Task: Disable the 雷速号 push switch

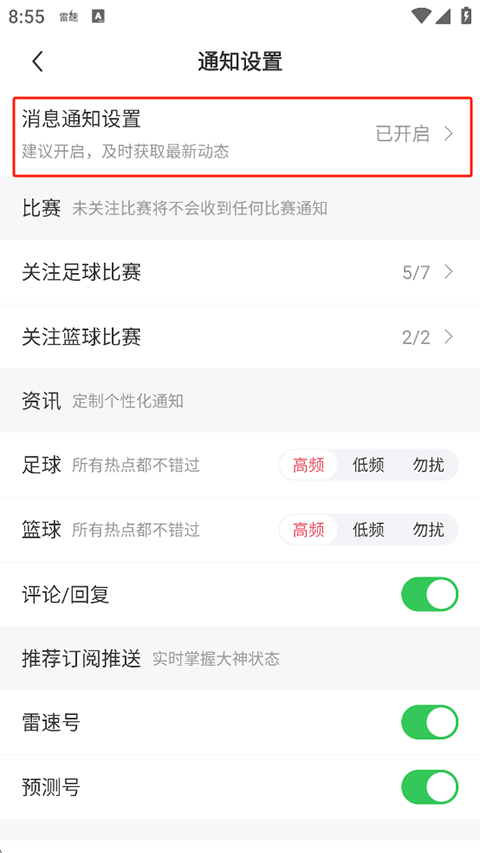Action: coord(430,722)
